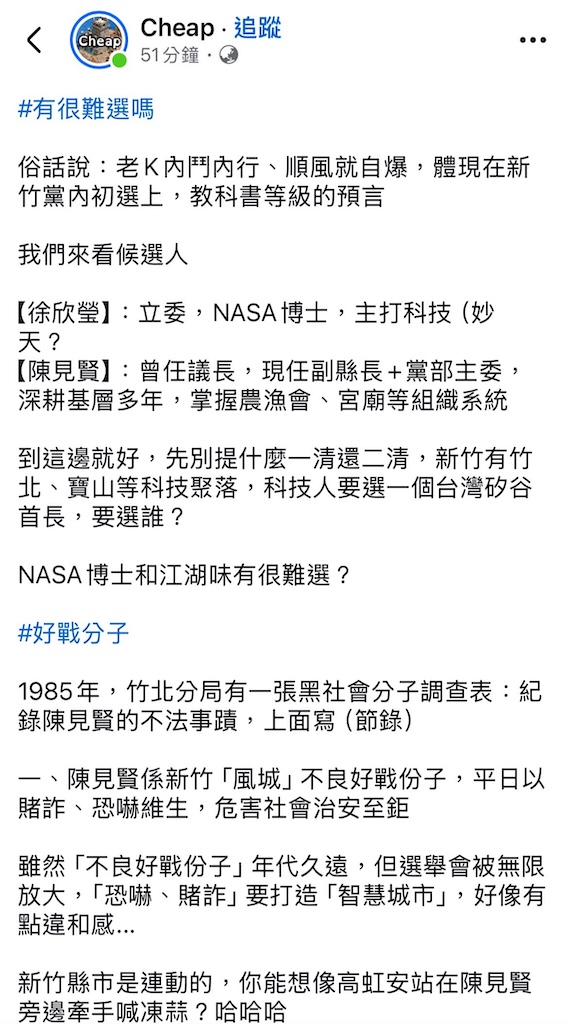Image resolution: width=568 pixels, height=1024 pixels.
Task: Open the Cheap page name
Action: coord(178,28)
